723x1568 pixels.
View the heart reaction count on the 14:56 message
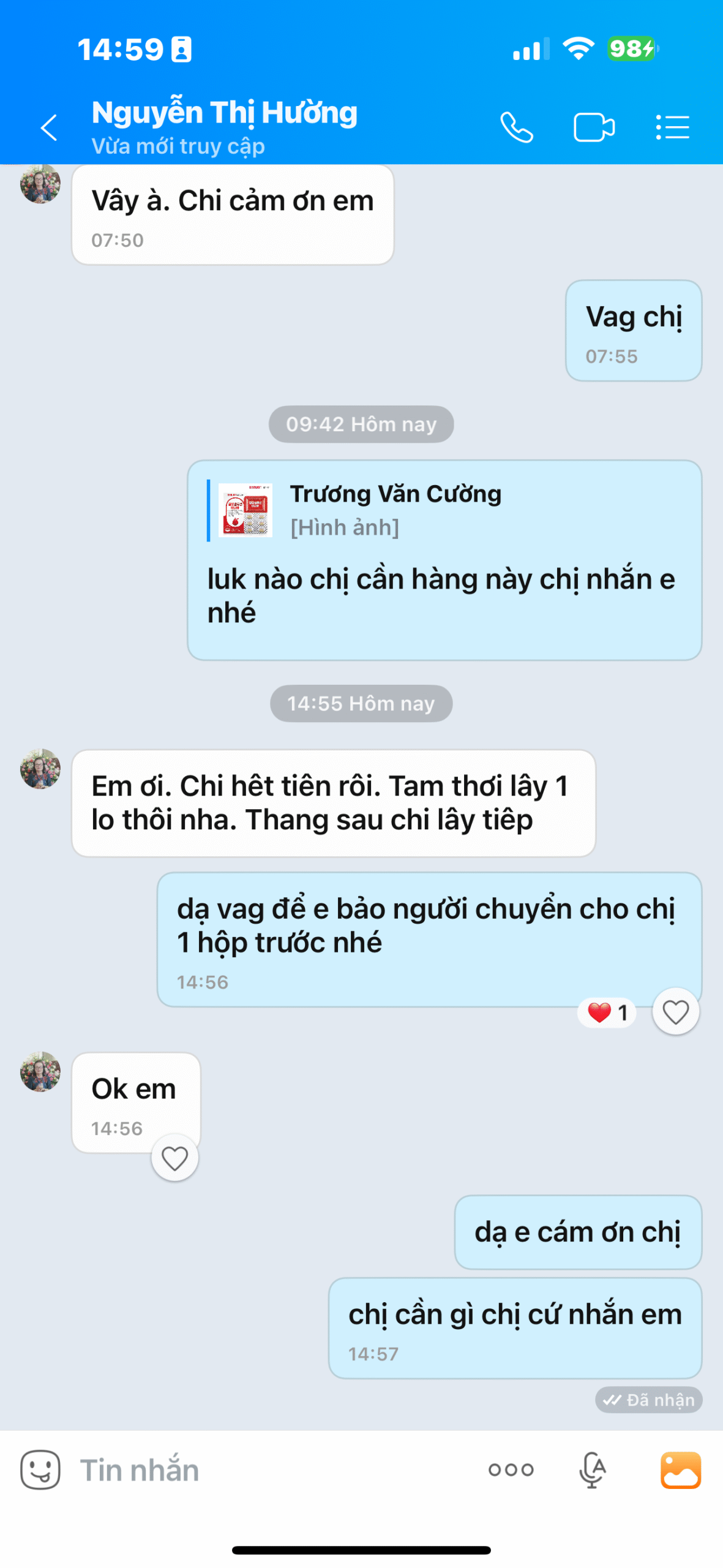607,1012
